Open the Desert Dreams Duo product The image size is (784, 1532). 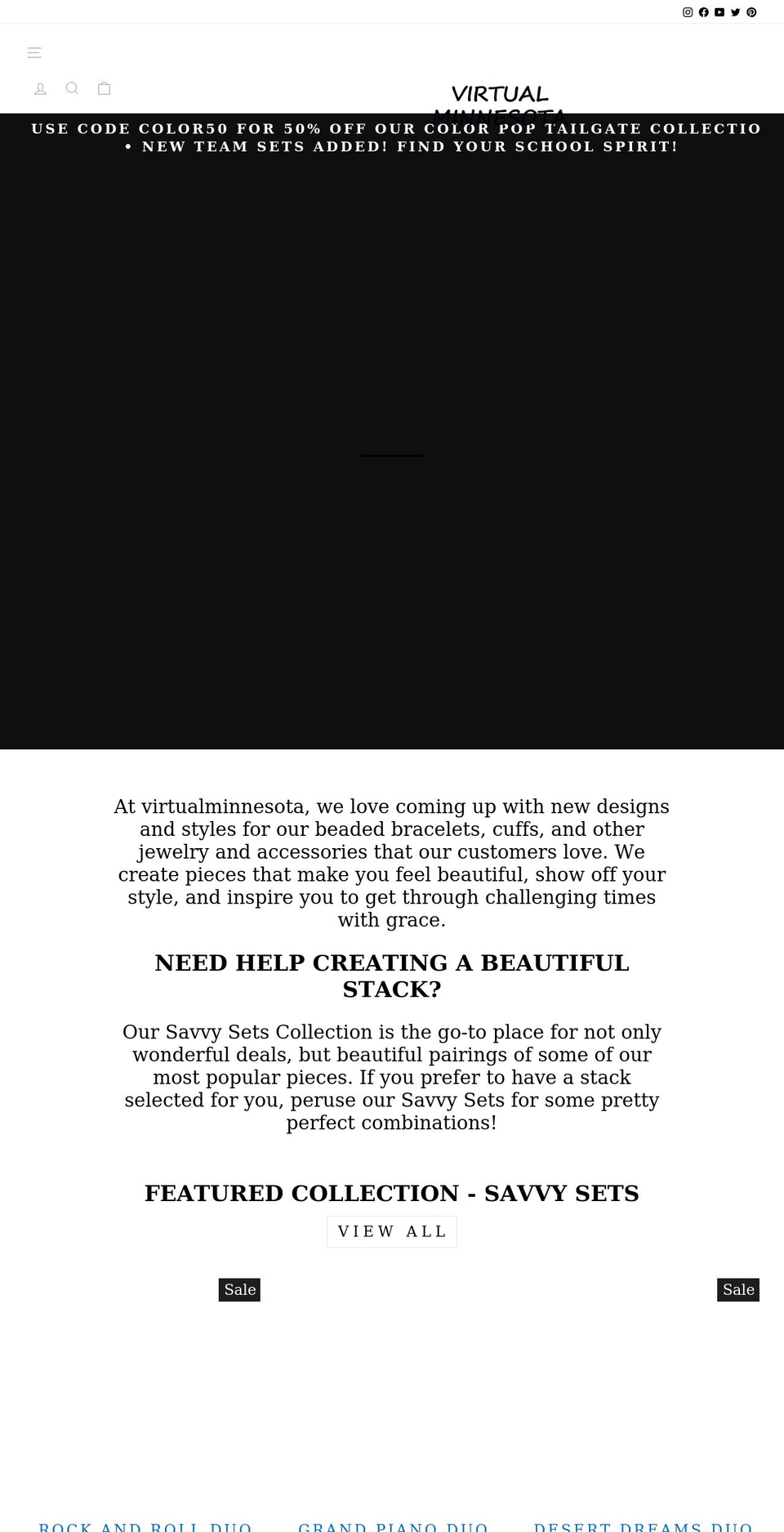tap(643, 1526)
